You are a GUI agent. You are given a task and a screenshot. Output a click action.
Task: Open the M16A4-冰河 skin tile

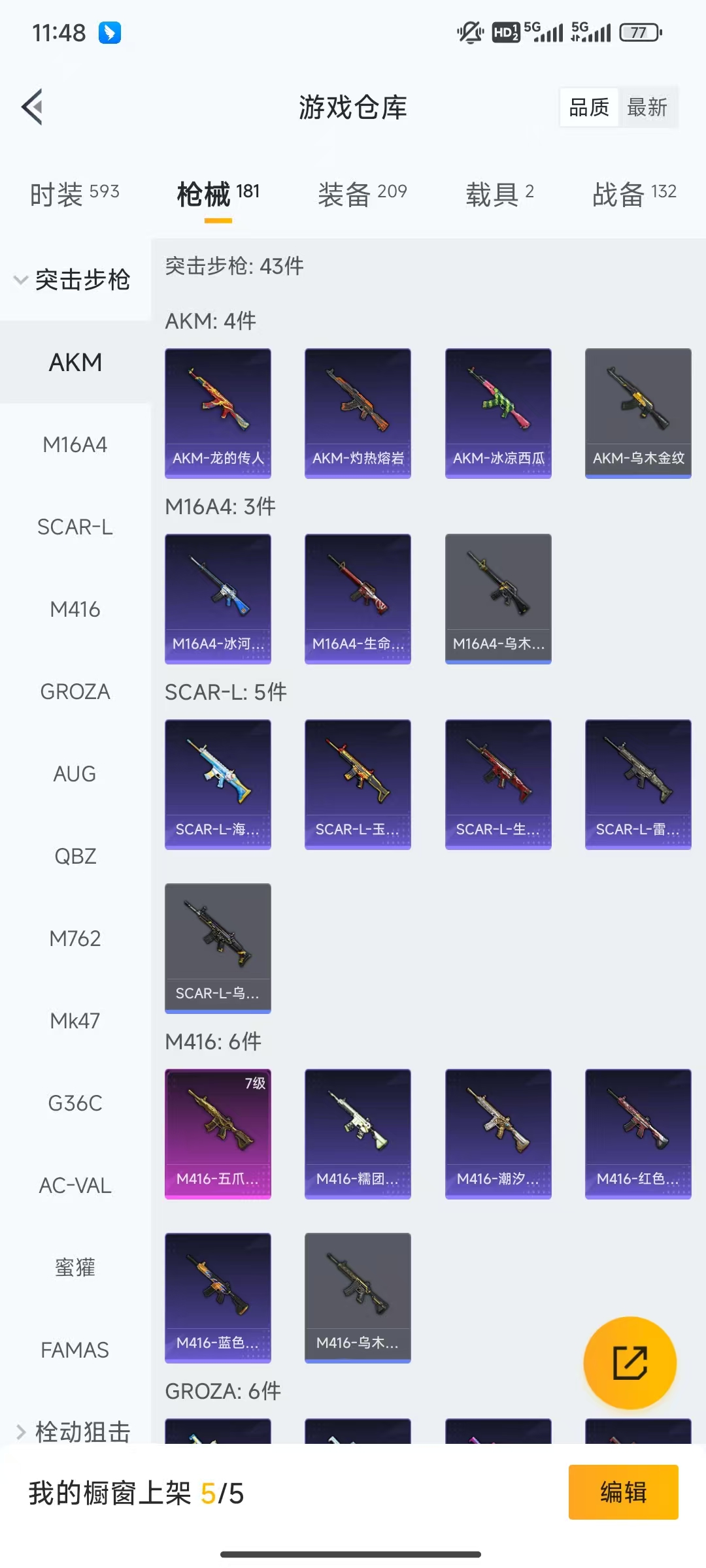click(x=218, y=598)
